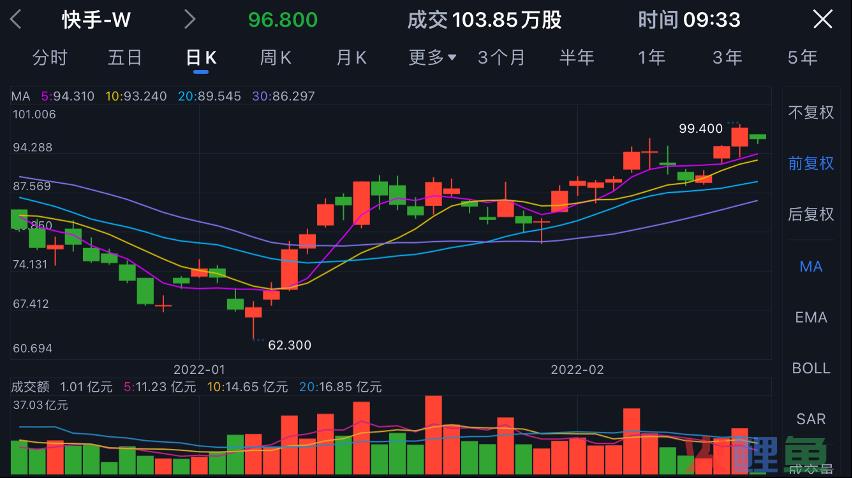852x478 pixels.
Task: Go to the next stock
Action: tap(190, 19)
